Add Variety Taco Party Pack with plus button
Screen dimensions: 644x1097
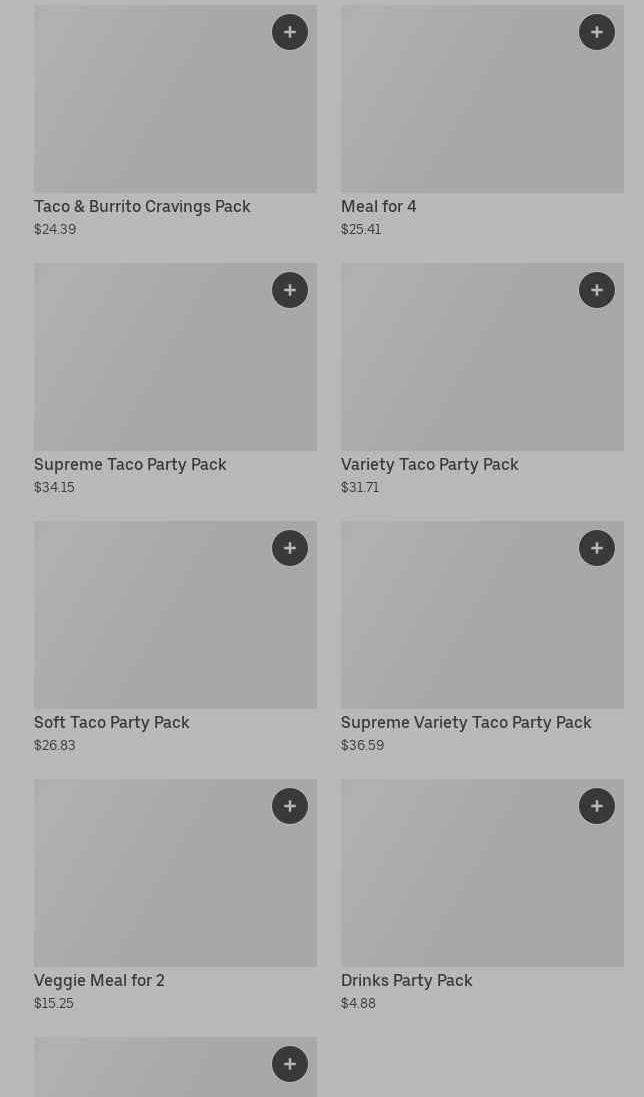click(x=596, y=290)
